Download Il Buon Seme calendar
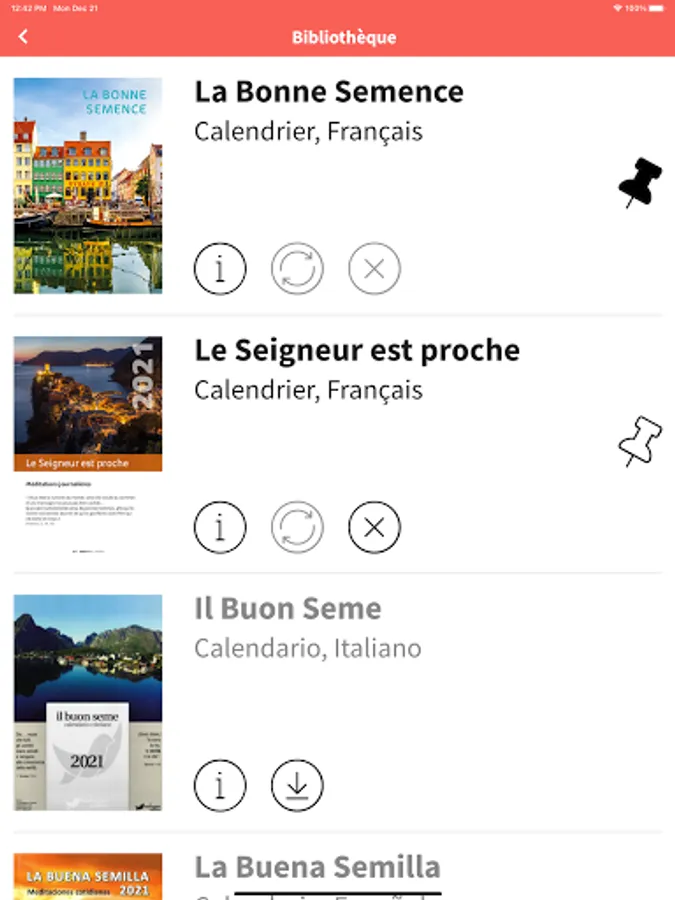This screenshot has height=900, width=675. point(297,786)
